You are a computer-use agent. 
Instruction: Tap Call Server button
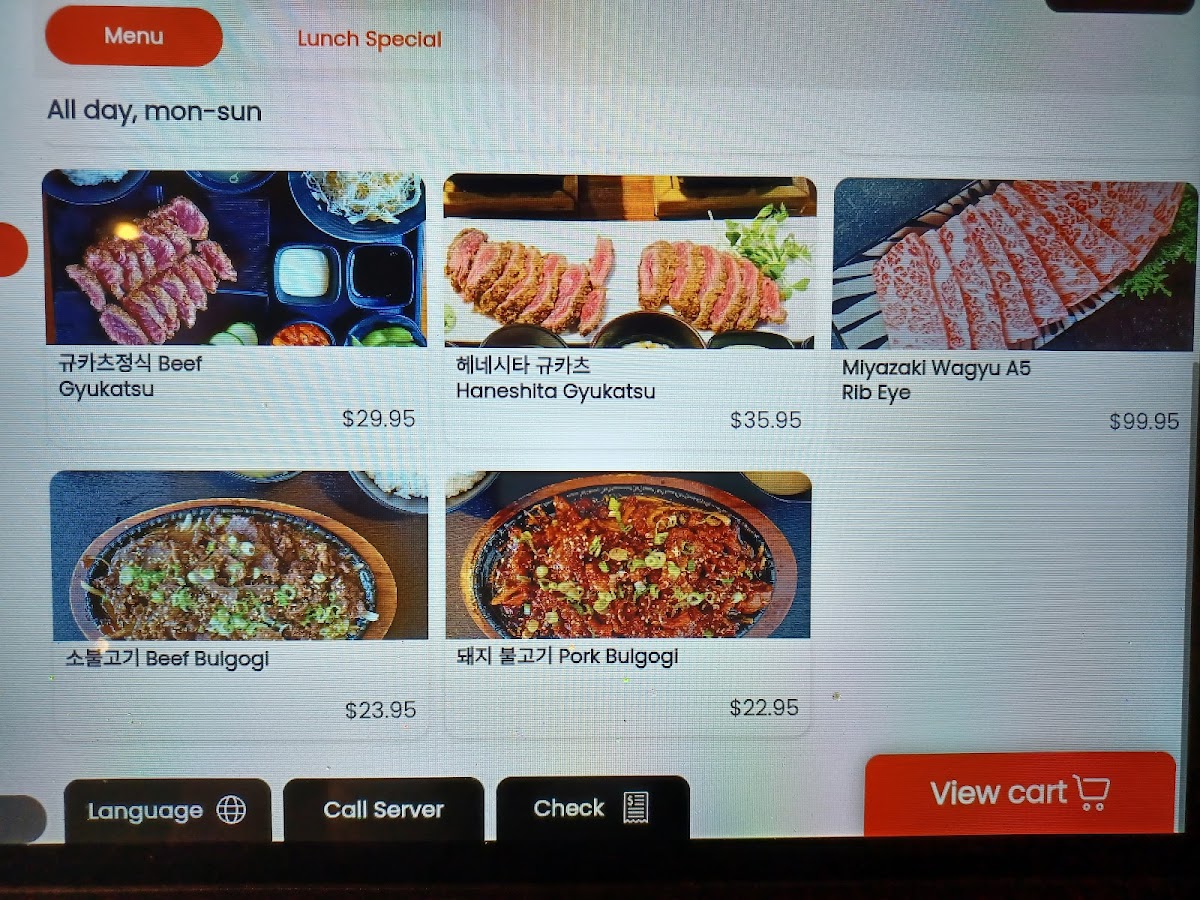point(383,810)
